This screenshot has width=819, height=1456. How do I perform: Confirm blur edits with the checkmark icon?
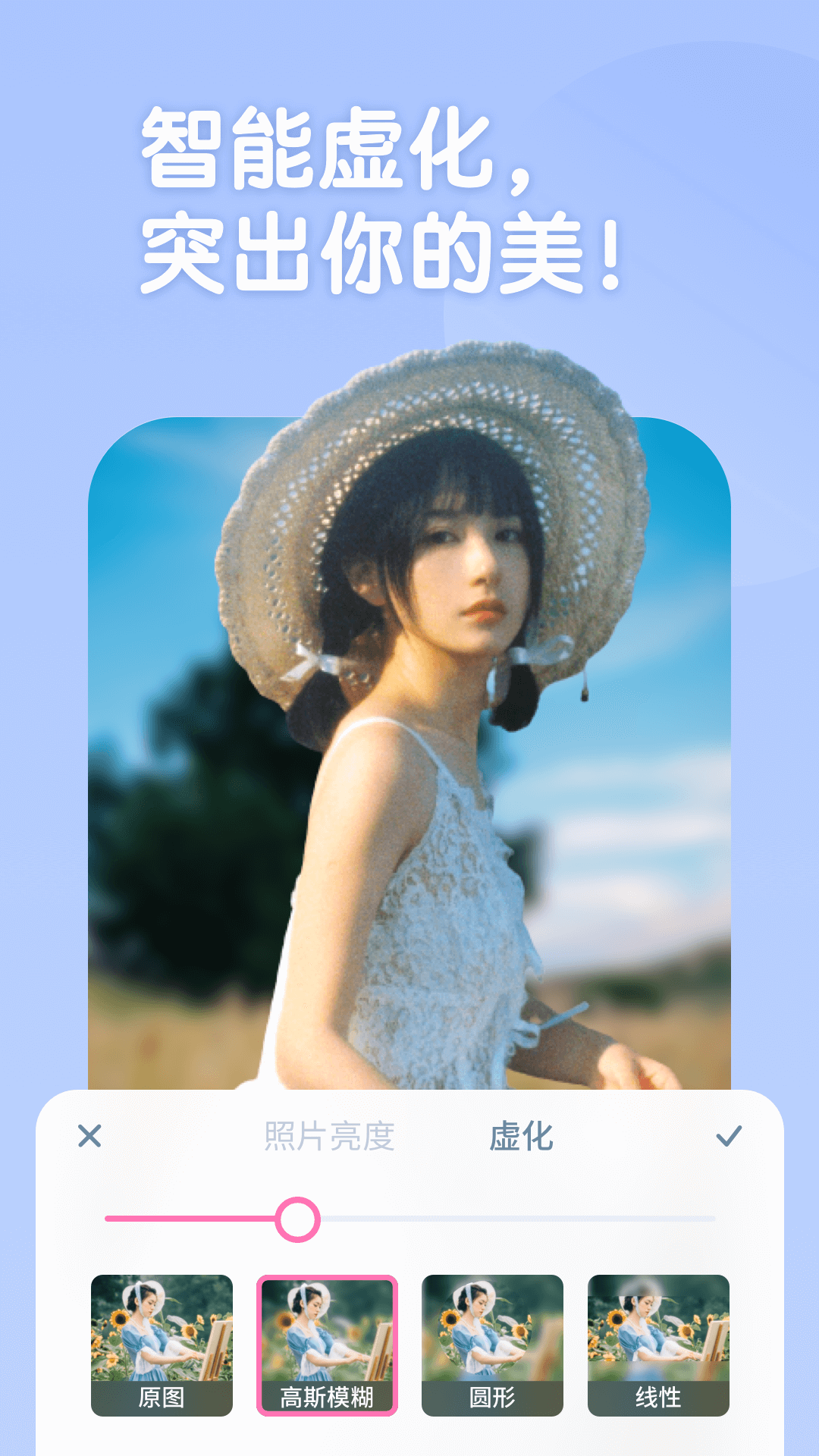730,1135
